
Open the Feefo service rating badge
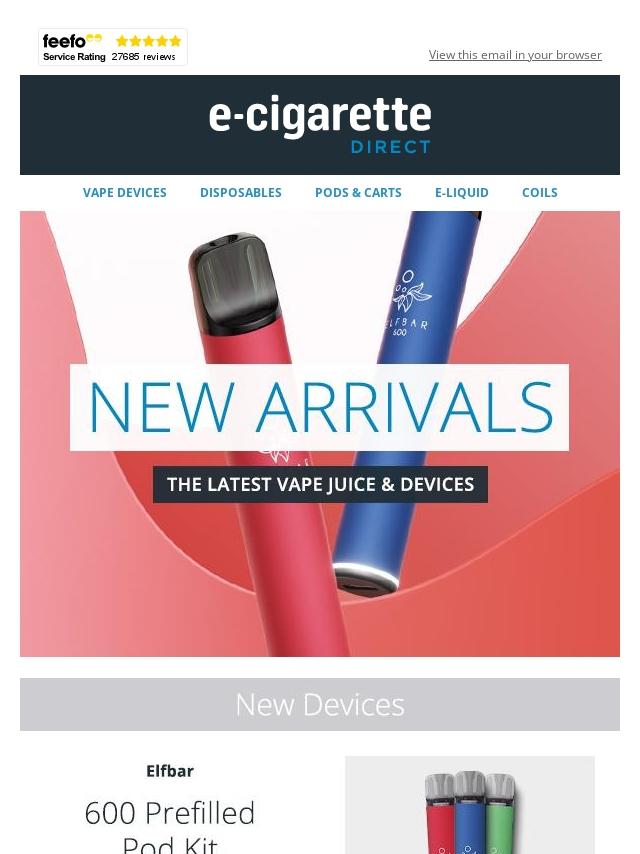[x=113, y=47]
